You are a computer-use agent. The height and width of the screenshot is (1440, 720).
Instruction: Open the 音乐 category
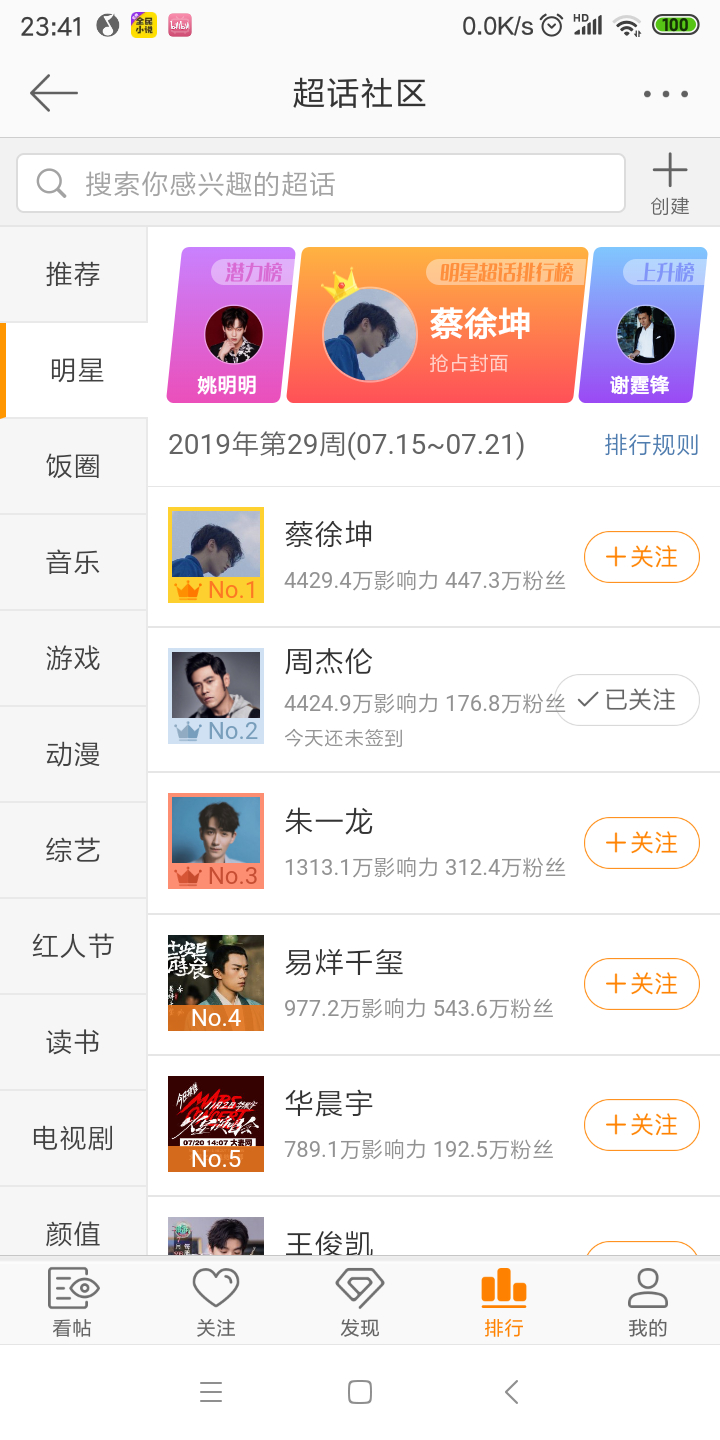[x=74, y=562]
